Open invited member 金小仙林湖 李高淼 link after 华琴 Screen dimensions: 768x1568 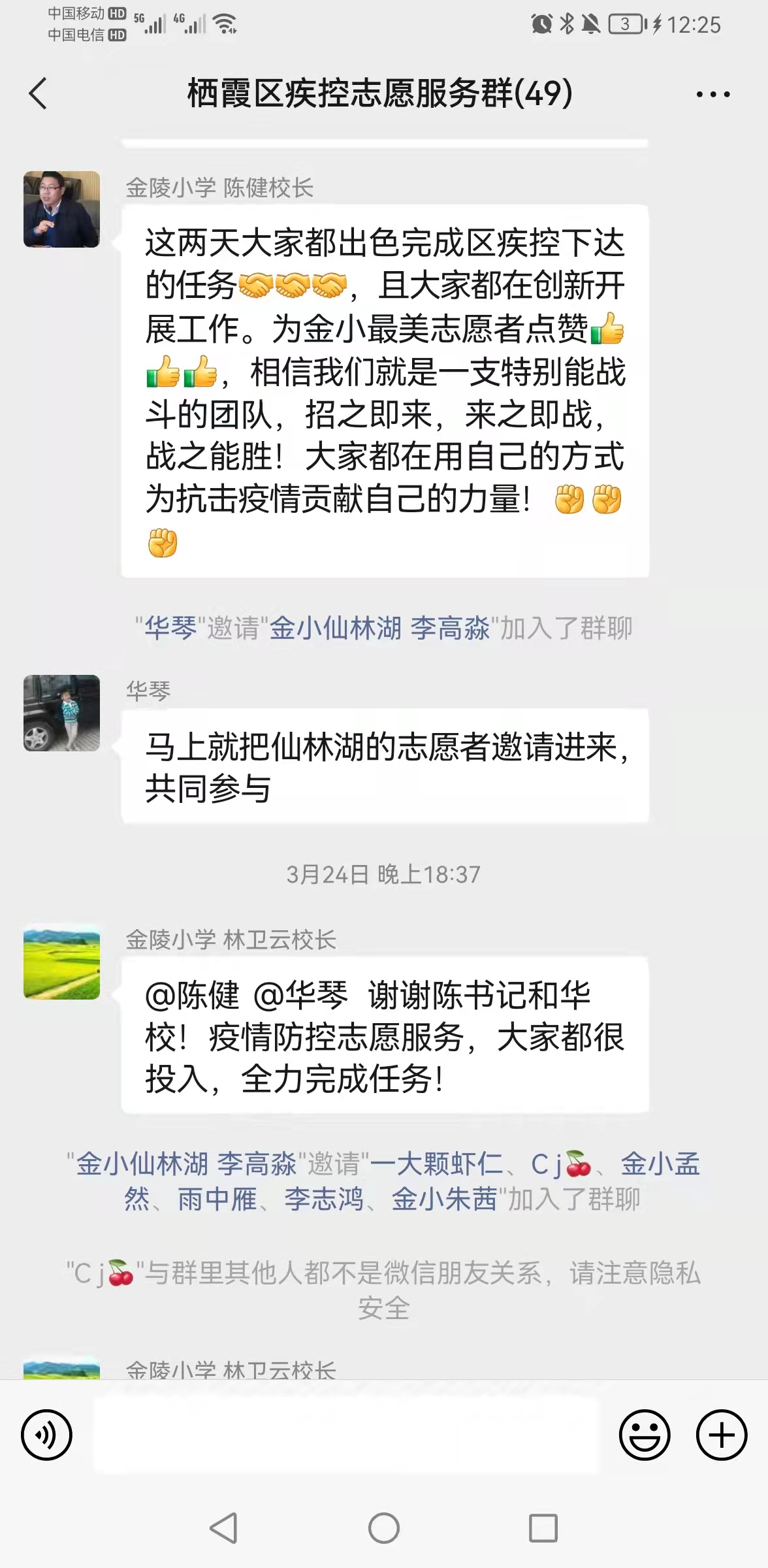tap(379, 628)
